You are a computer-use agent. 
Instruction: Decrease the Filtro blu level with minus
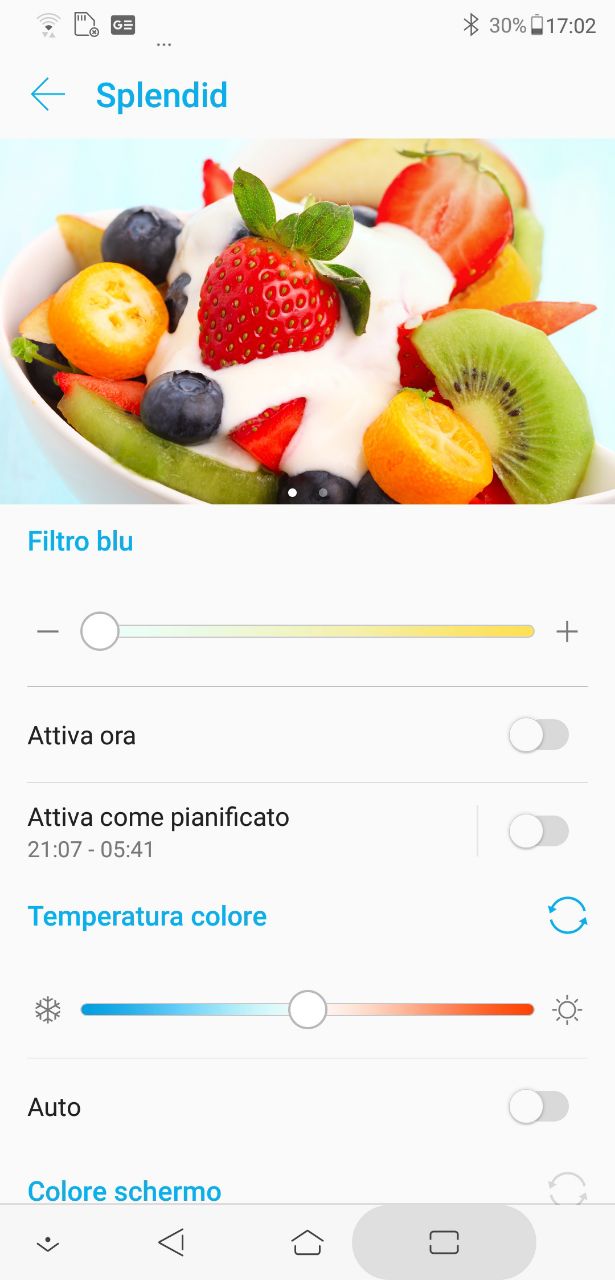[x=48, y=632]
